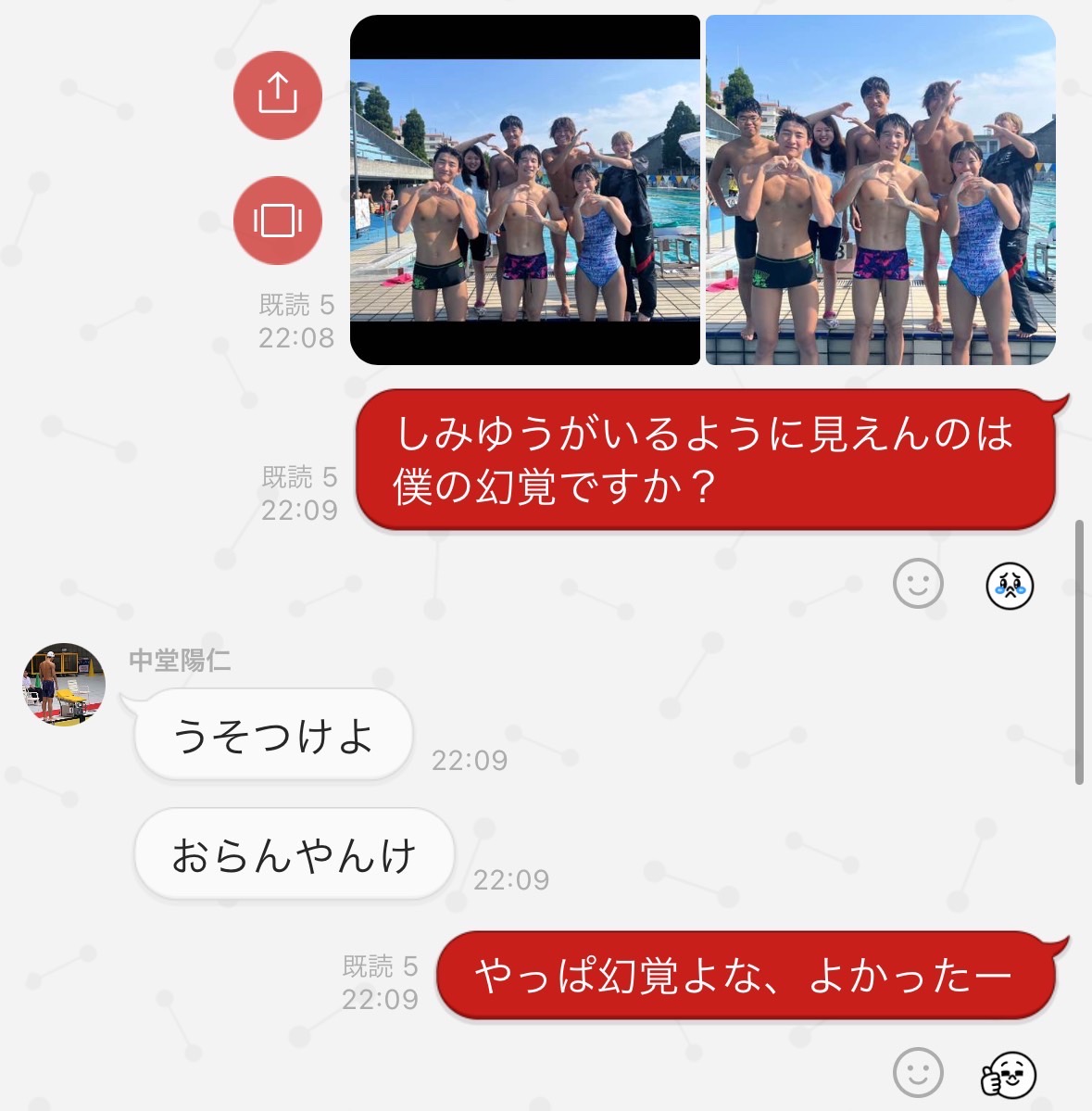The image size is (1092, 1111).
Task: View the thumbs-up reaction on やっぱ幻覚よな message
Action: (x=1009, y=1074)
